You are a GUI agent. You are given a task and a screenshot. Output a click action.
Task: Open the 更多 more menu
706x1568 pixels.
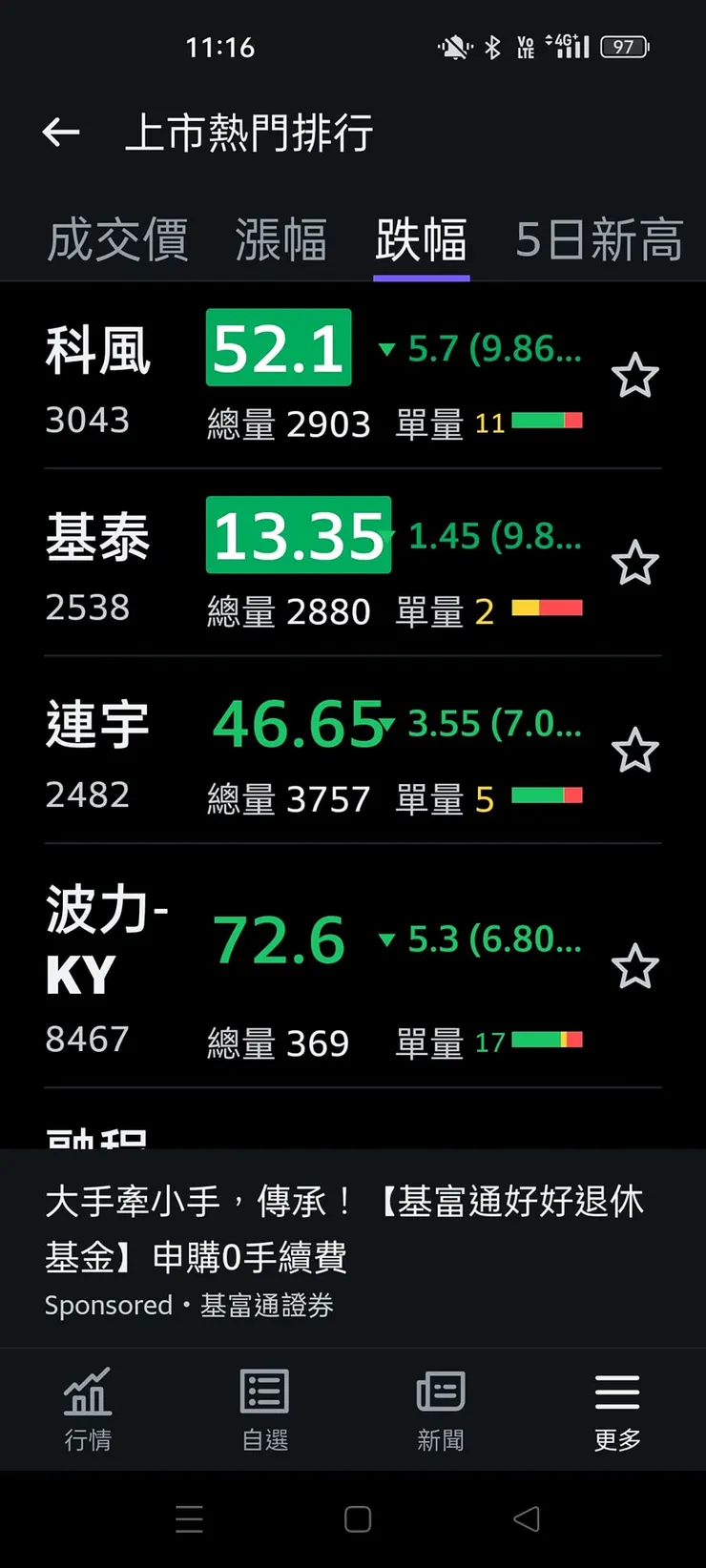(616, 1409)
